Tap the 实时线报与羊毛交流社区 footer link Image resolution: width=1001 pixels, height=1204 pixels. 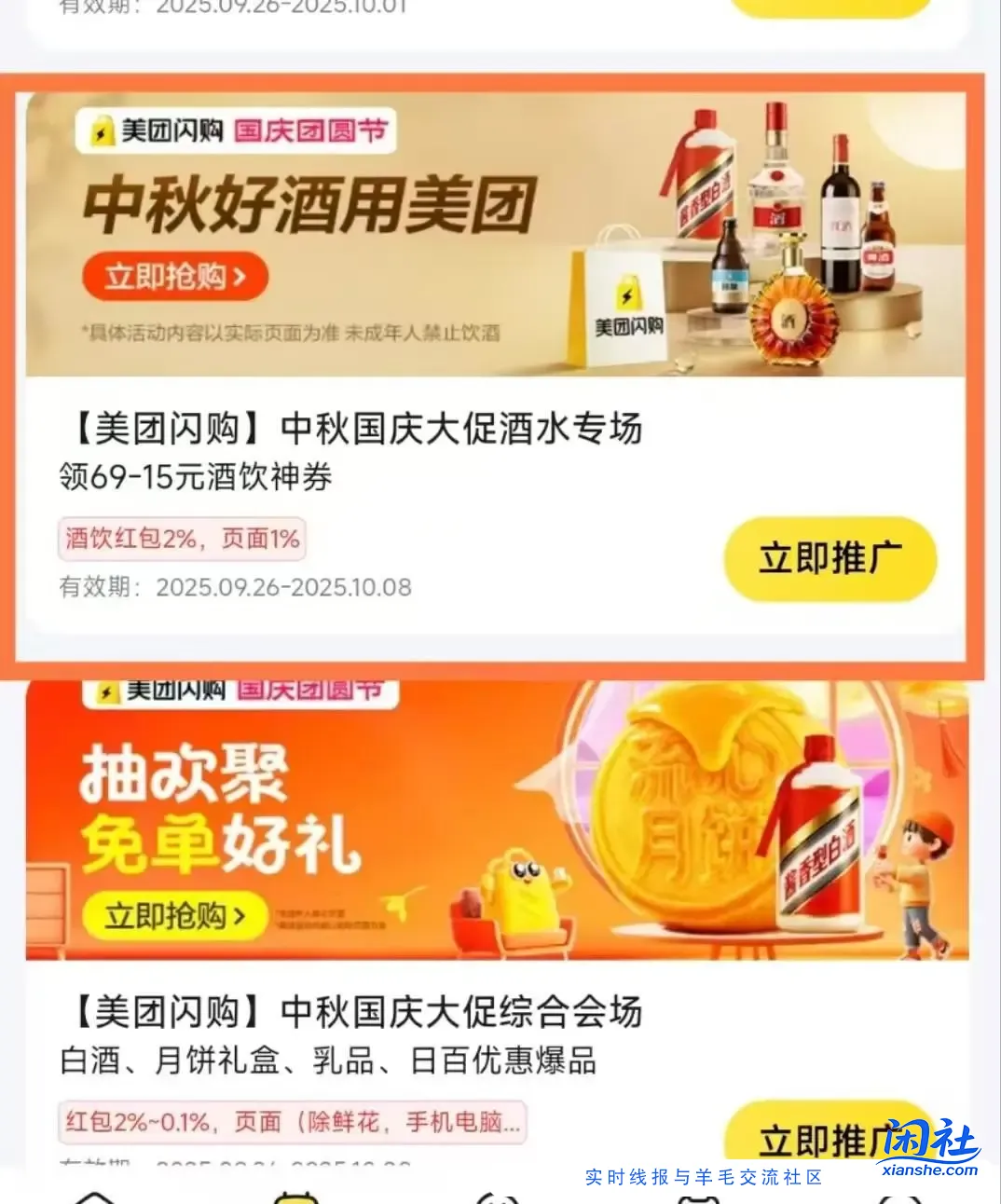pos(703,1178)
